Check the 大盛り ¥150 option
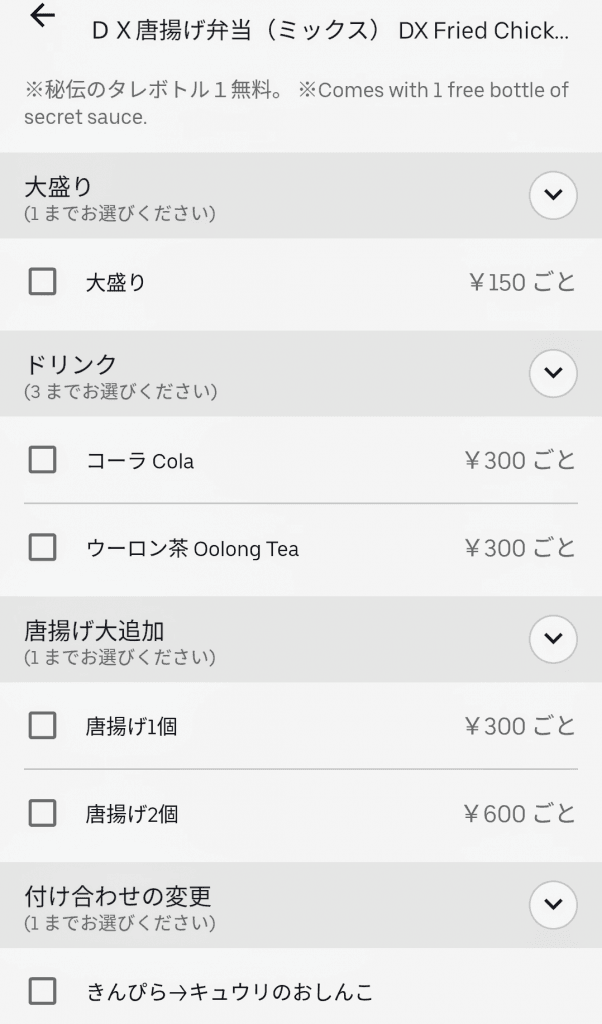 [42, 282]
